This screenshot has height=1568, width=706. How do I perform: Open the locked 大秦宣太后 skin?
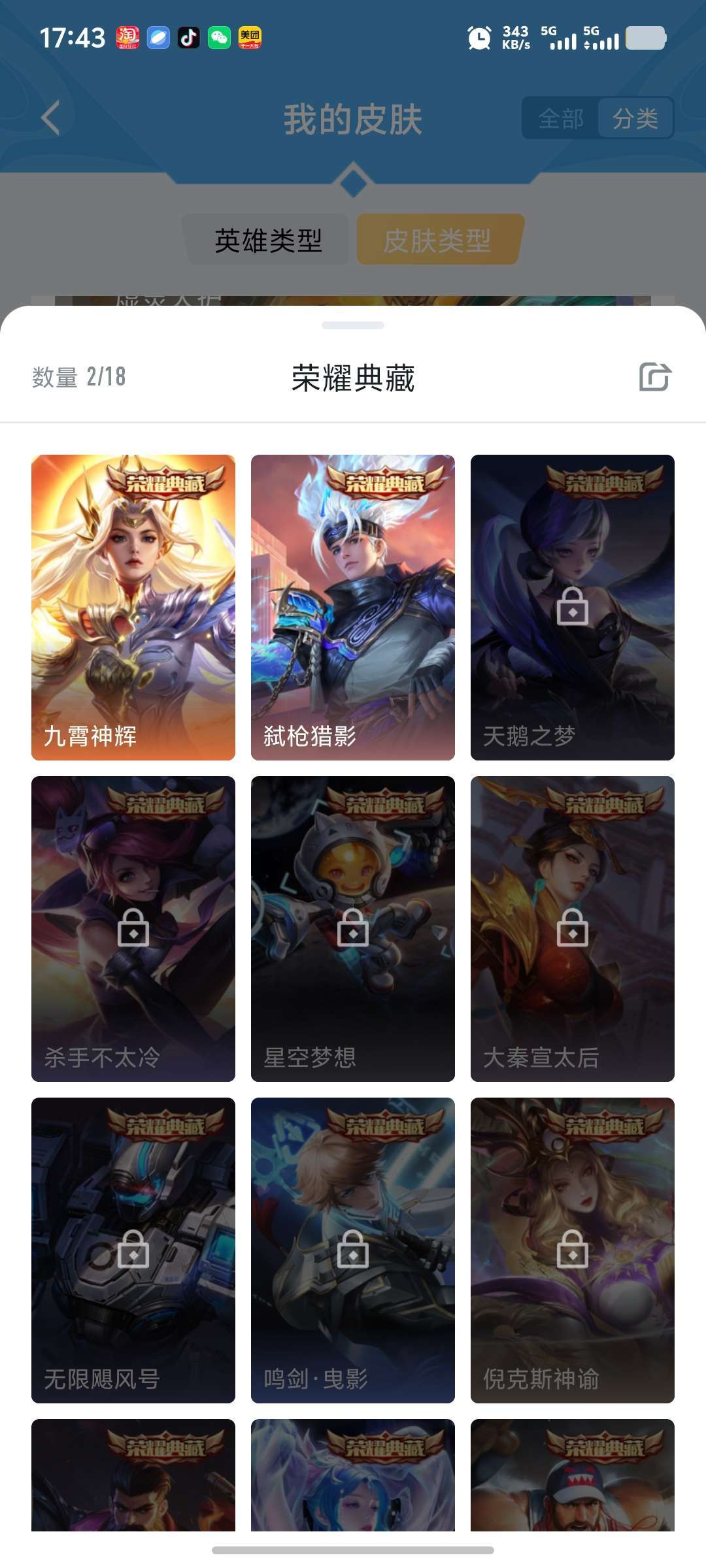point(573,929)
